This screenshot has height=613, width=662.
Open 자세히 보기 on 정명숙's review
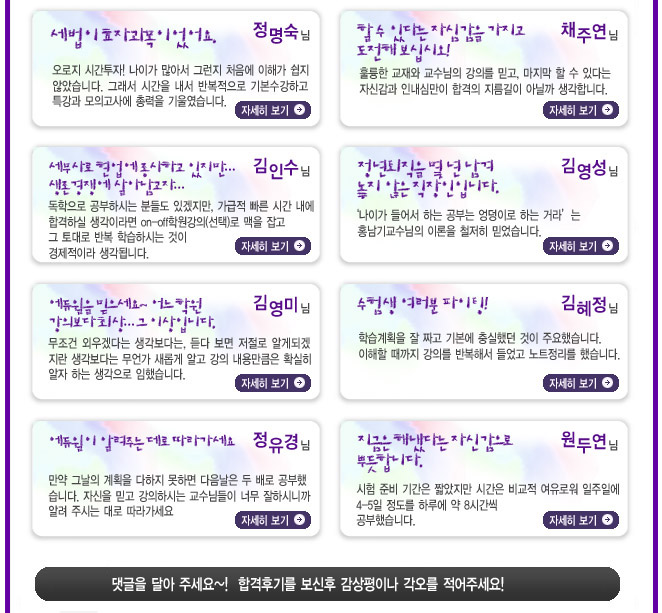tap(273, 110)
